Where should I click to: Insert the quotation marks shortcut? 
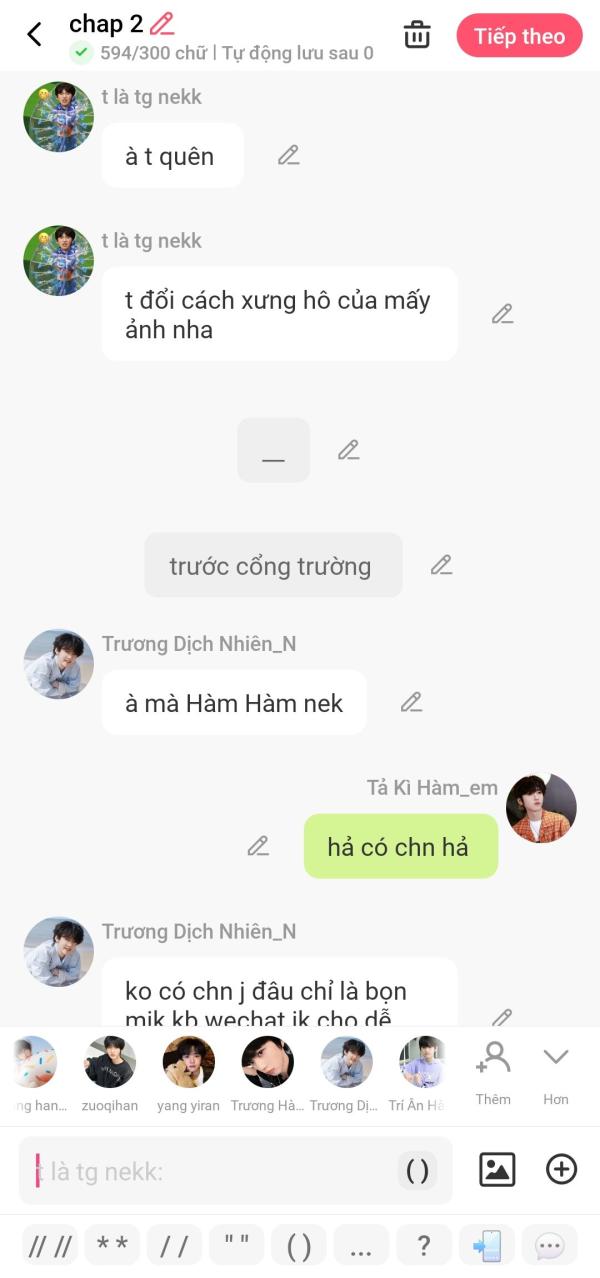pyautogui.click(x=237, y=1246)
